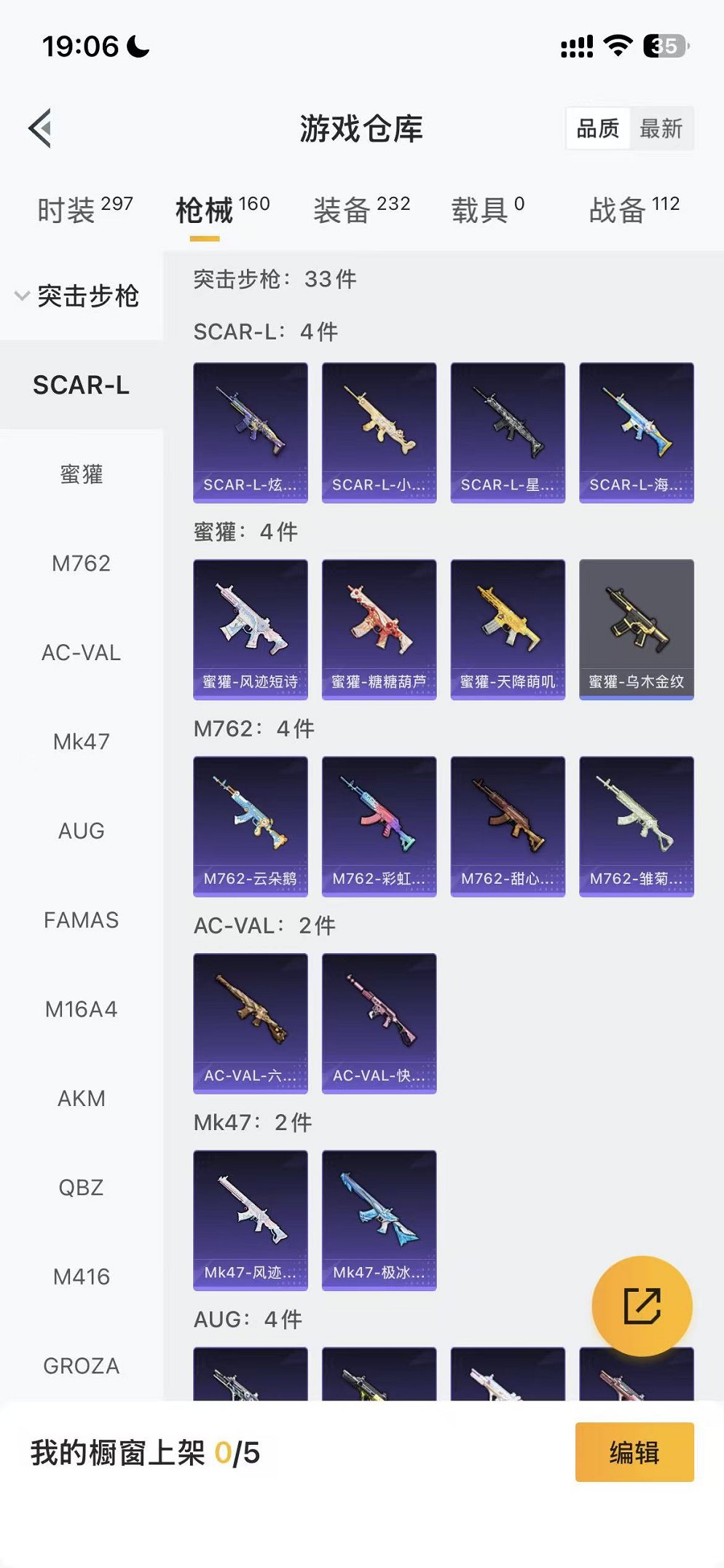The width and height of the screenshot is (724, 1568).
Task: Sort by 最新
Action: pyautogui.click(x=661, y=129)
